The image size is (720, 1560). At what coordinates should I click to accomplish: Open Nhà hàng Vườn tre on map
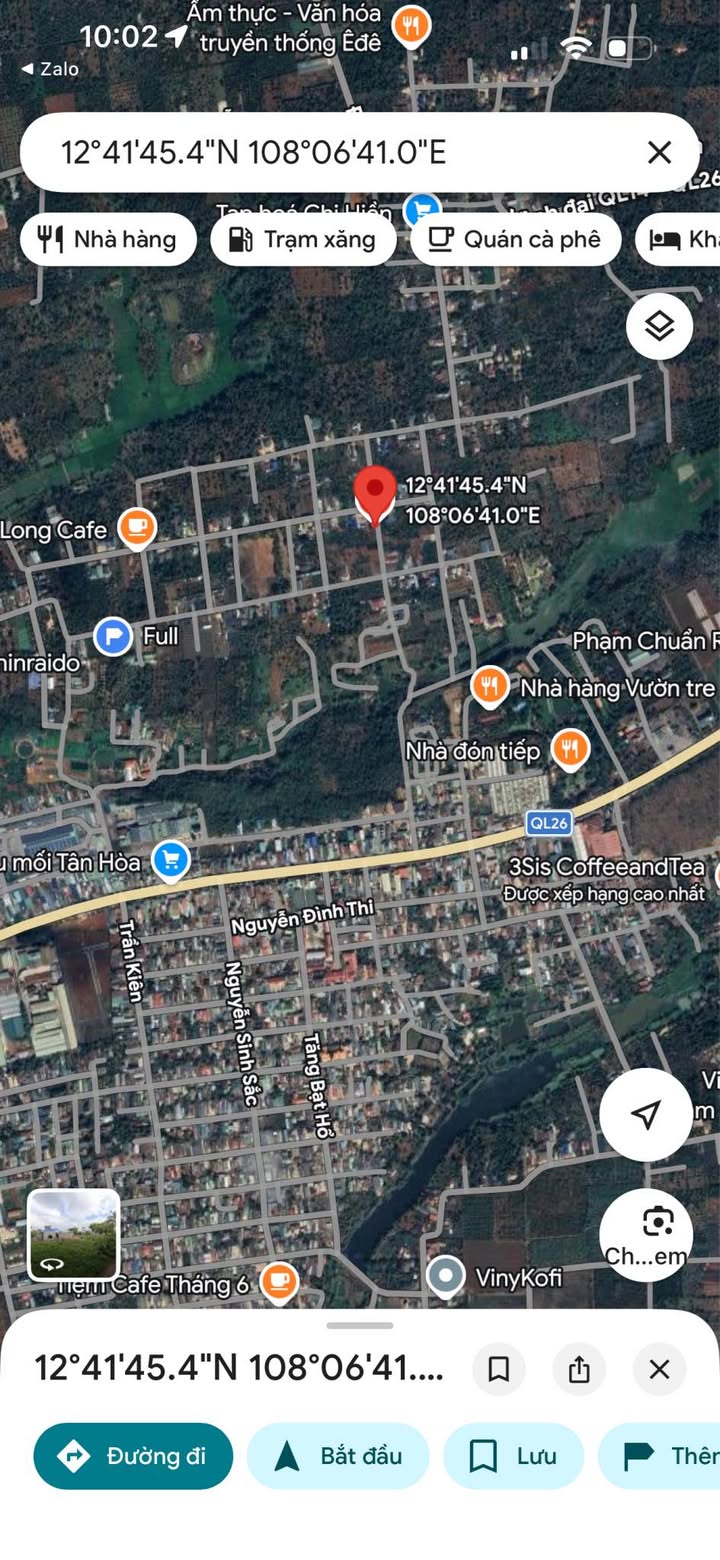(x=489, y=687)
